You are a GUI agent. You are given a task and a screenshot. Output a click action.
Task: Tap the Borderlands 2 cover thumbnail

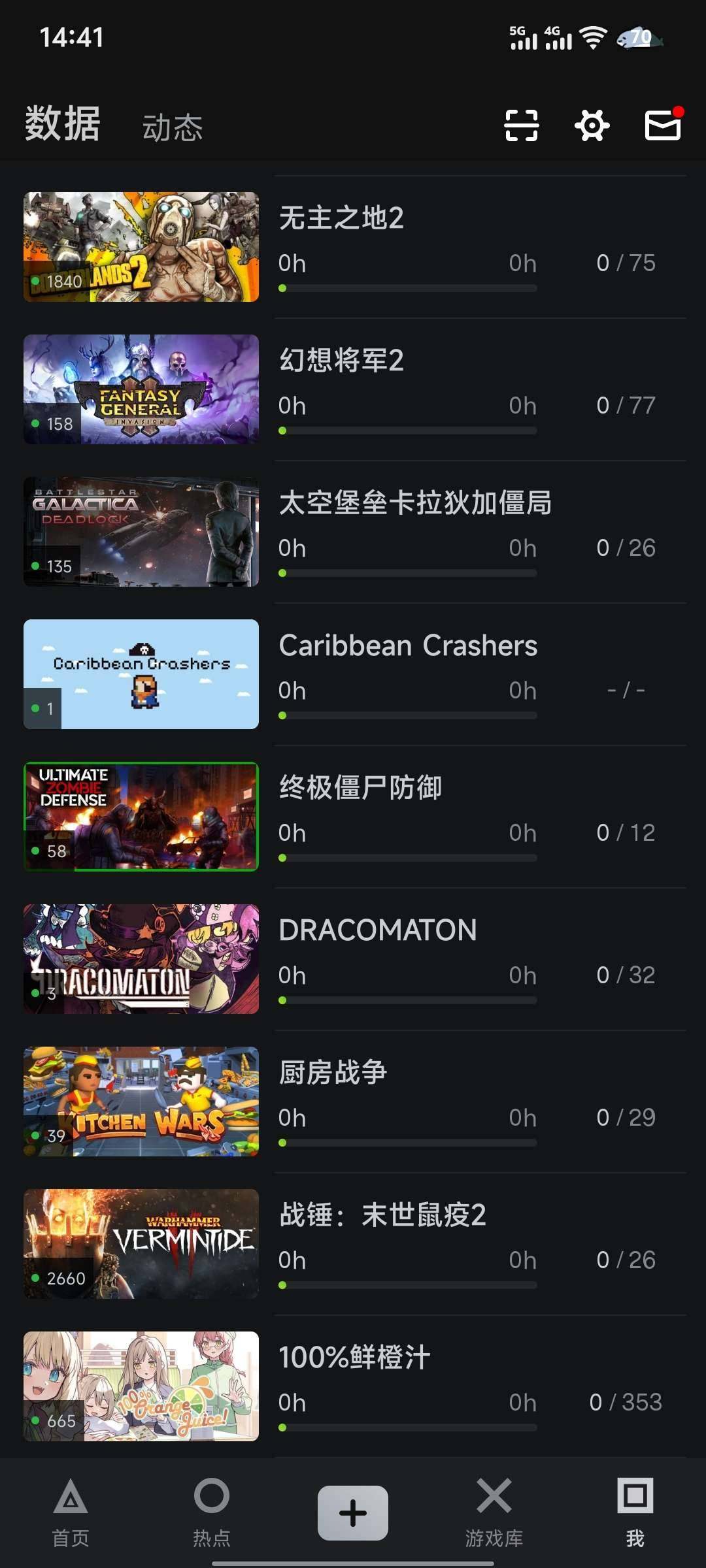click(141, 248)
